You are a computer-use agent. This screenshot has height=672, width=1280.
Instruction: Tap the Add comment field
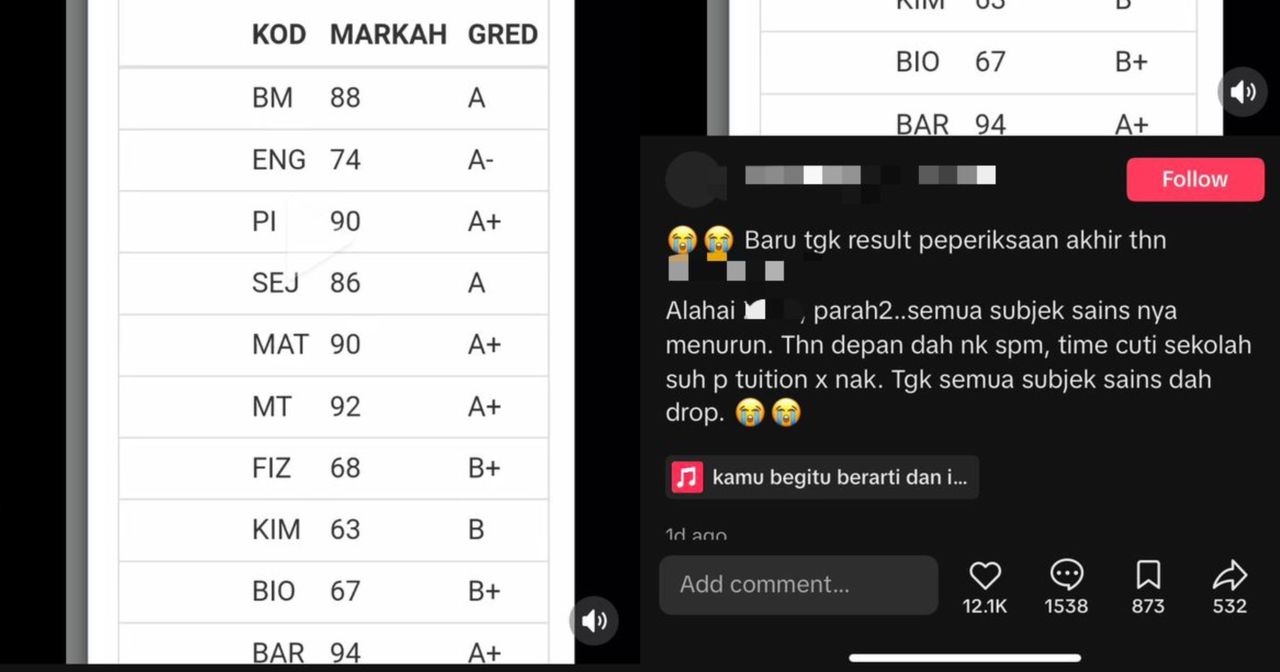click(x=798, y=585)
